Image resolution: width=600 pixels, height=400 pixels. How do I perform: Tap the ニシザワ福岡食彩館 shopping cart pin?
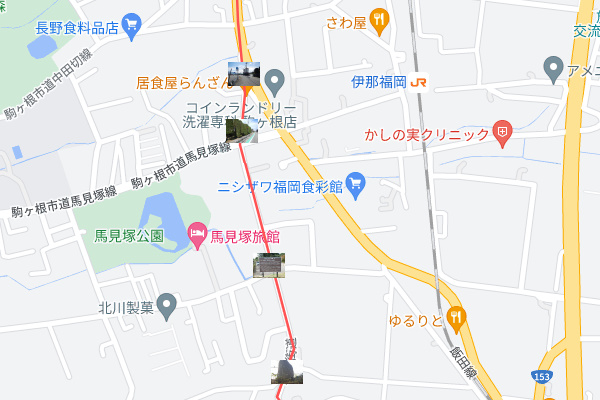coord(360,184)
